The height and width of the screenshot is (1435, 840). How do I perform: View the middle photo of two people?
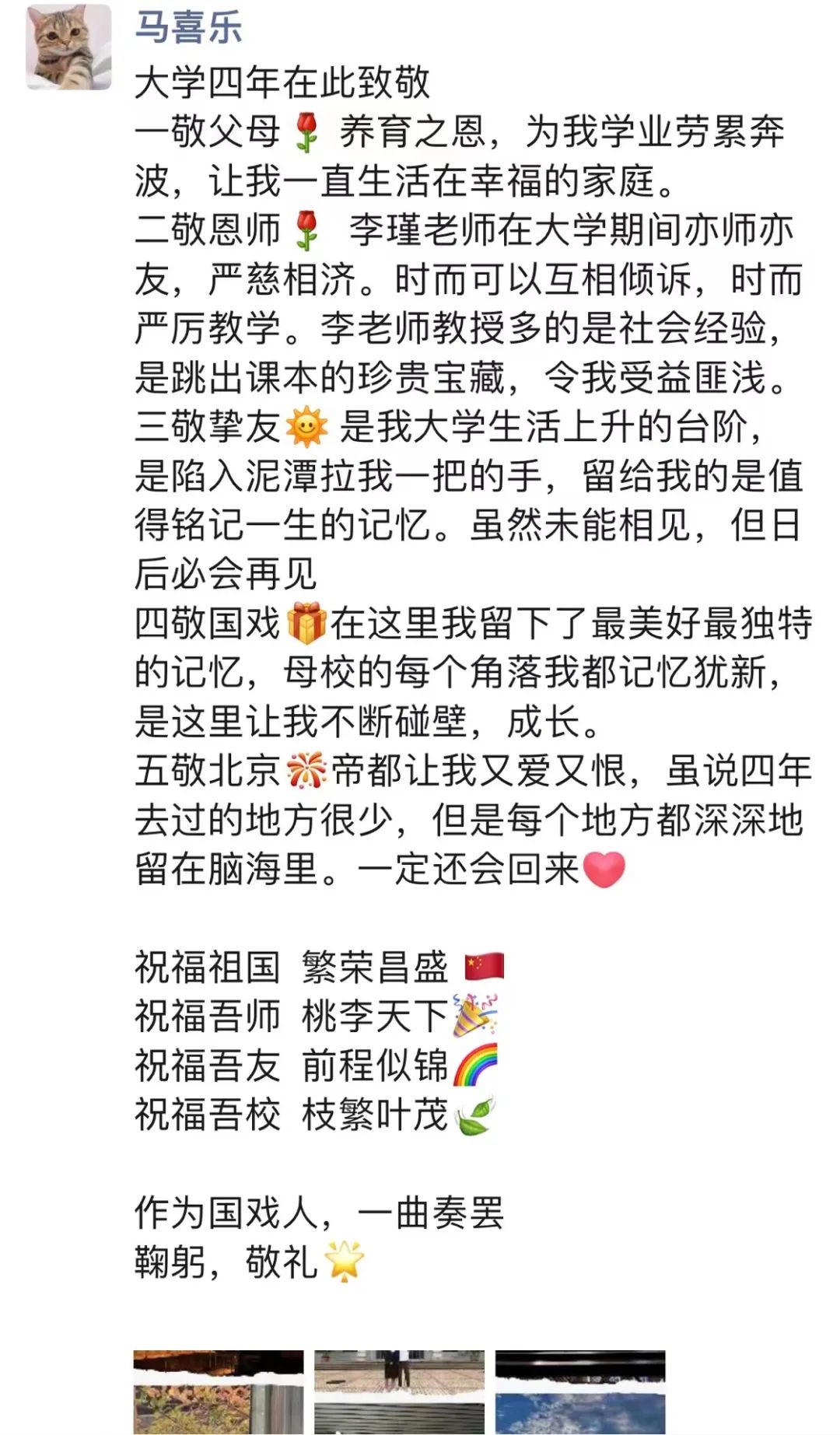[399, 1392]
